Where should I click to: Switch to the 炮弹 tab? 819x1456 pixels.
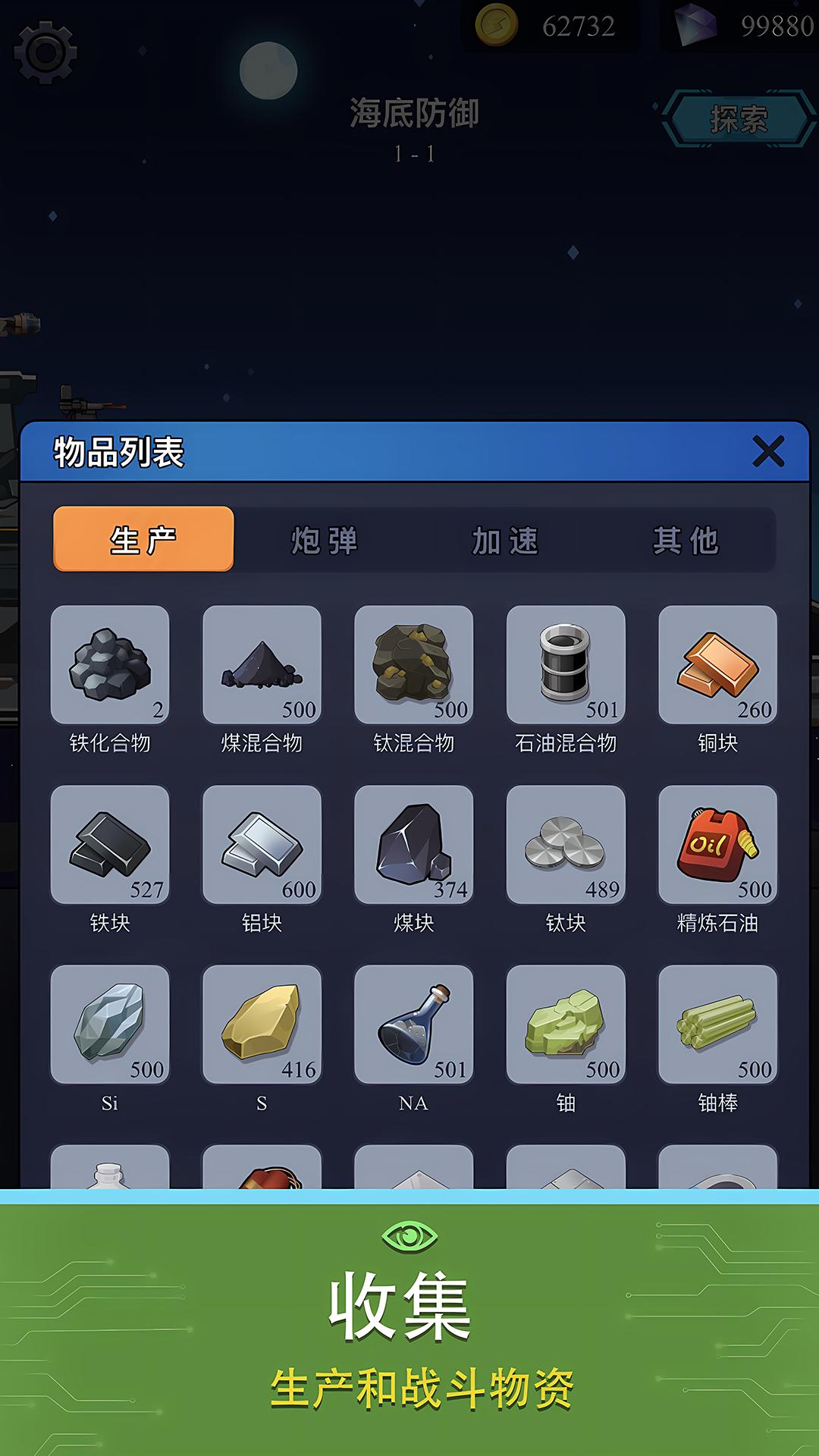click(x=323, y=540)
